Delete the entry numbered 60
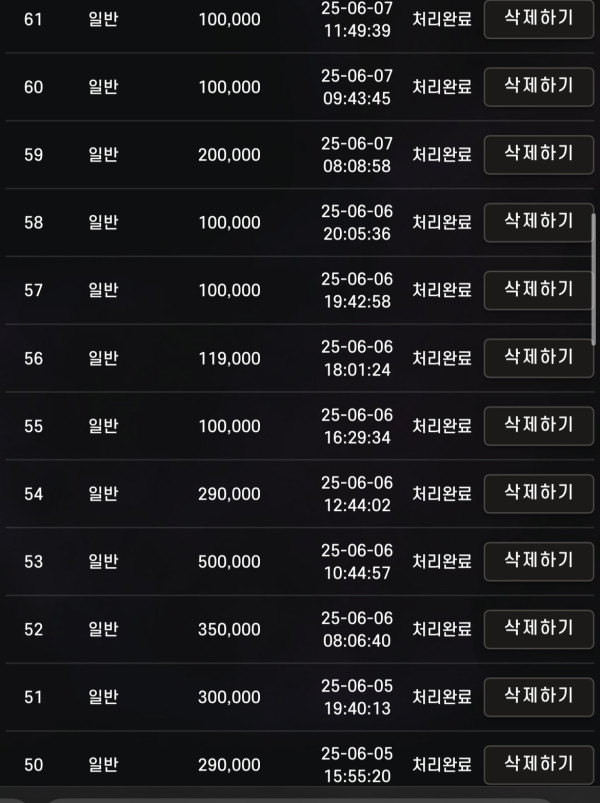 tap(538, 86)
